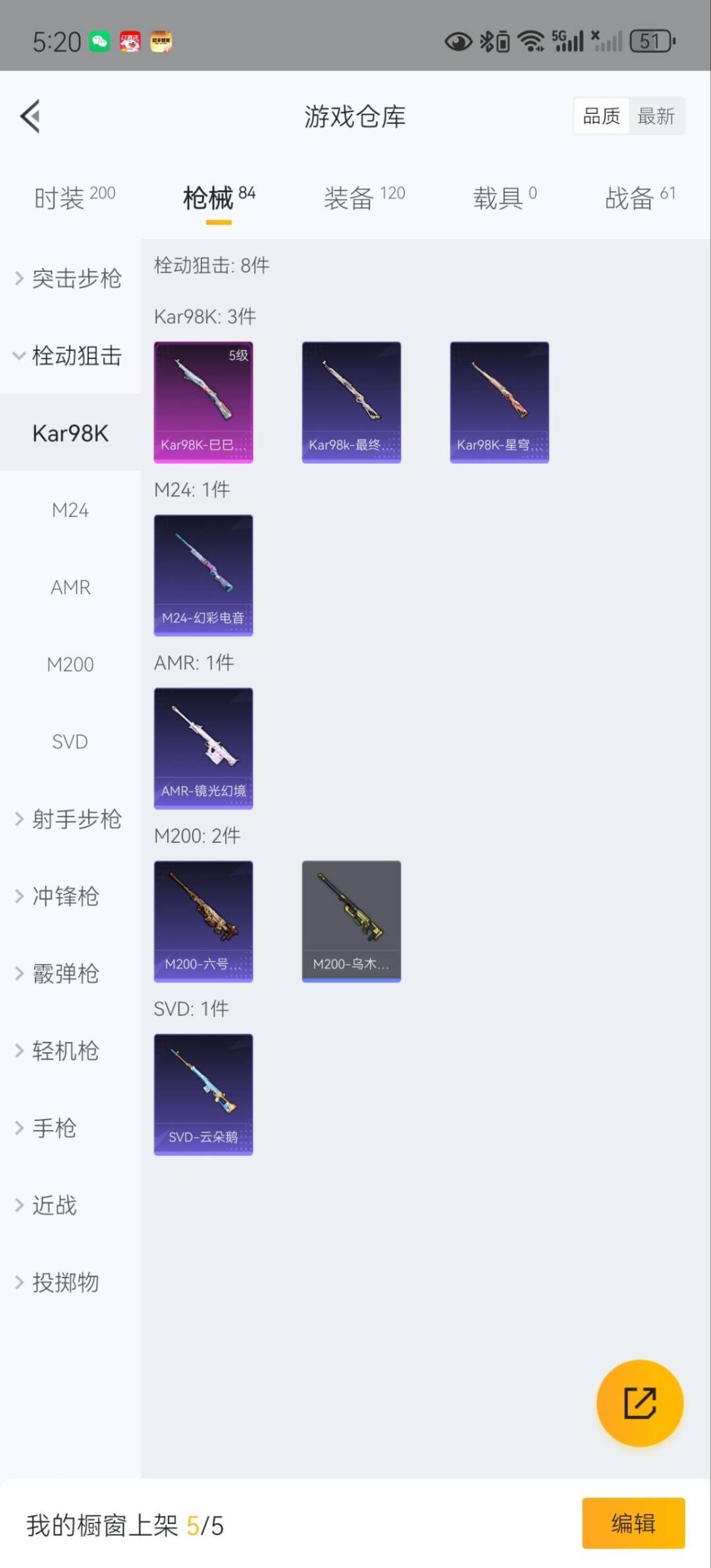Edit my showcase with 编辑
This screenshot has width=711, height=1568.
[633, 1523]
